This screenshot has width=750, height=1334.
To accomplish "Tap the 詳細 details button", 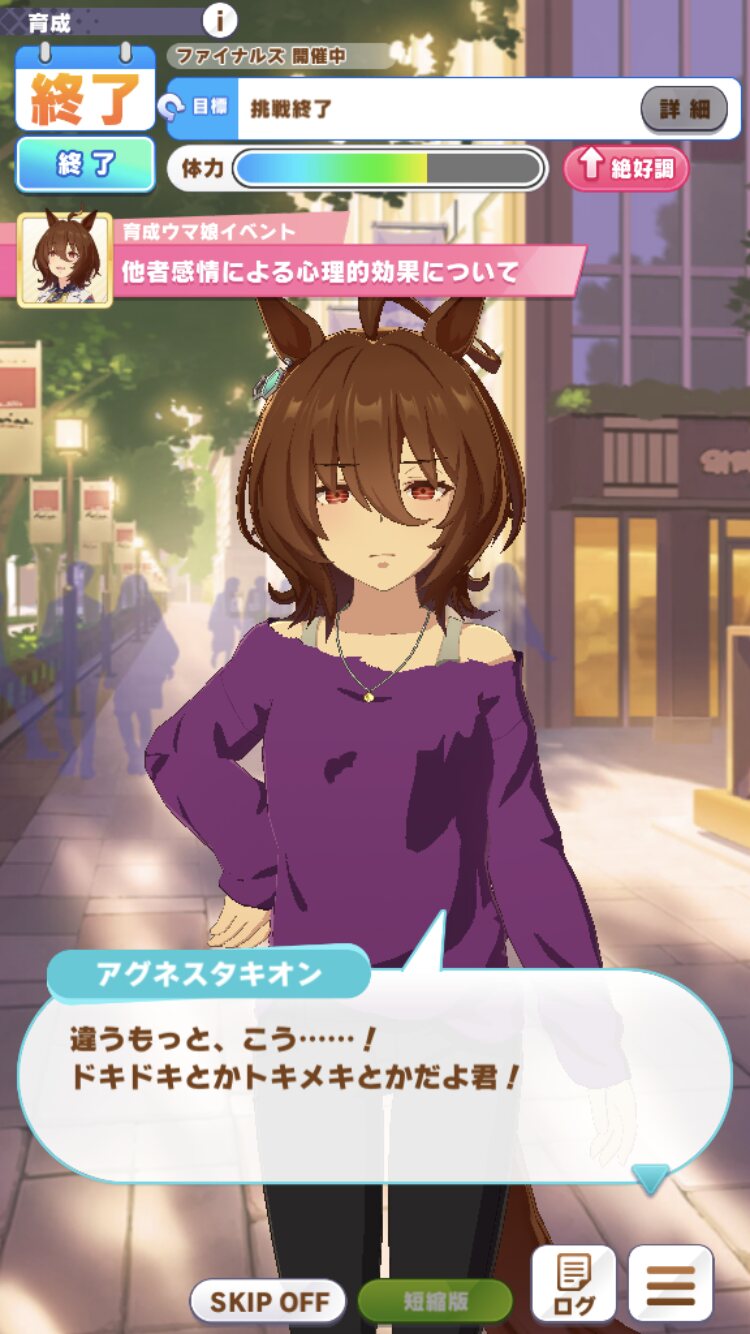I will click(x=684, y=109).
